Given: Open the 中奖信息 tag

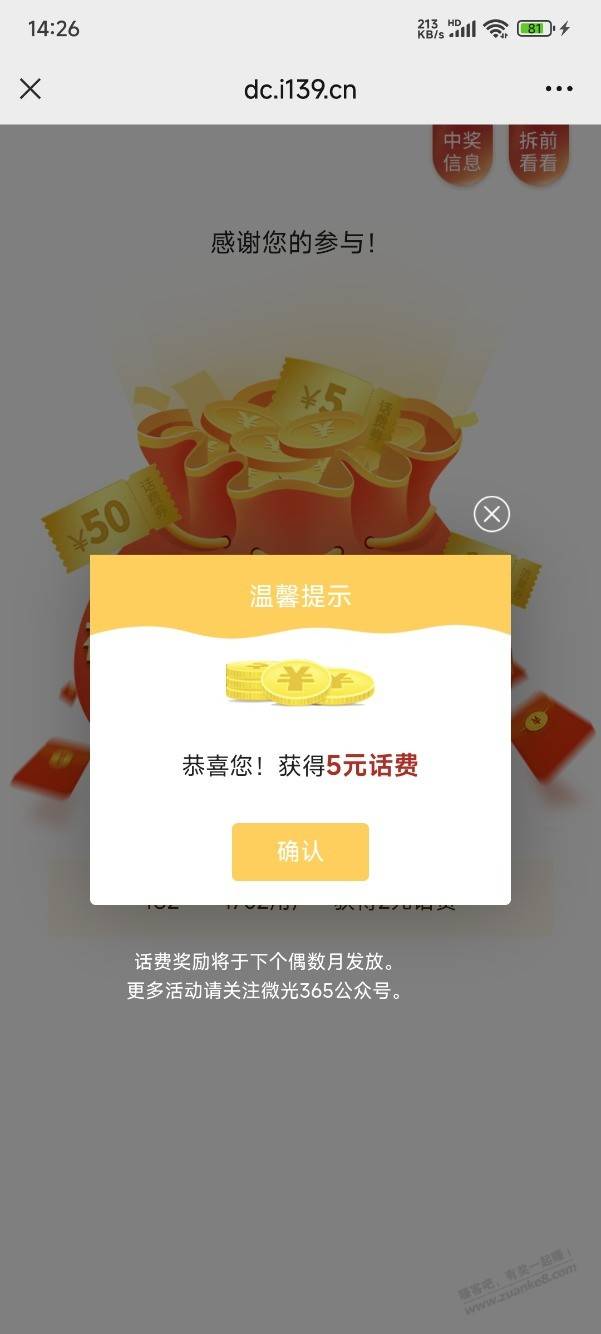Looking at the screenshot, I should pyautogui.click(x=463, y=152).
